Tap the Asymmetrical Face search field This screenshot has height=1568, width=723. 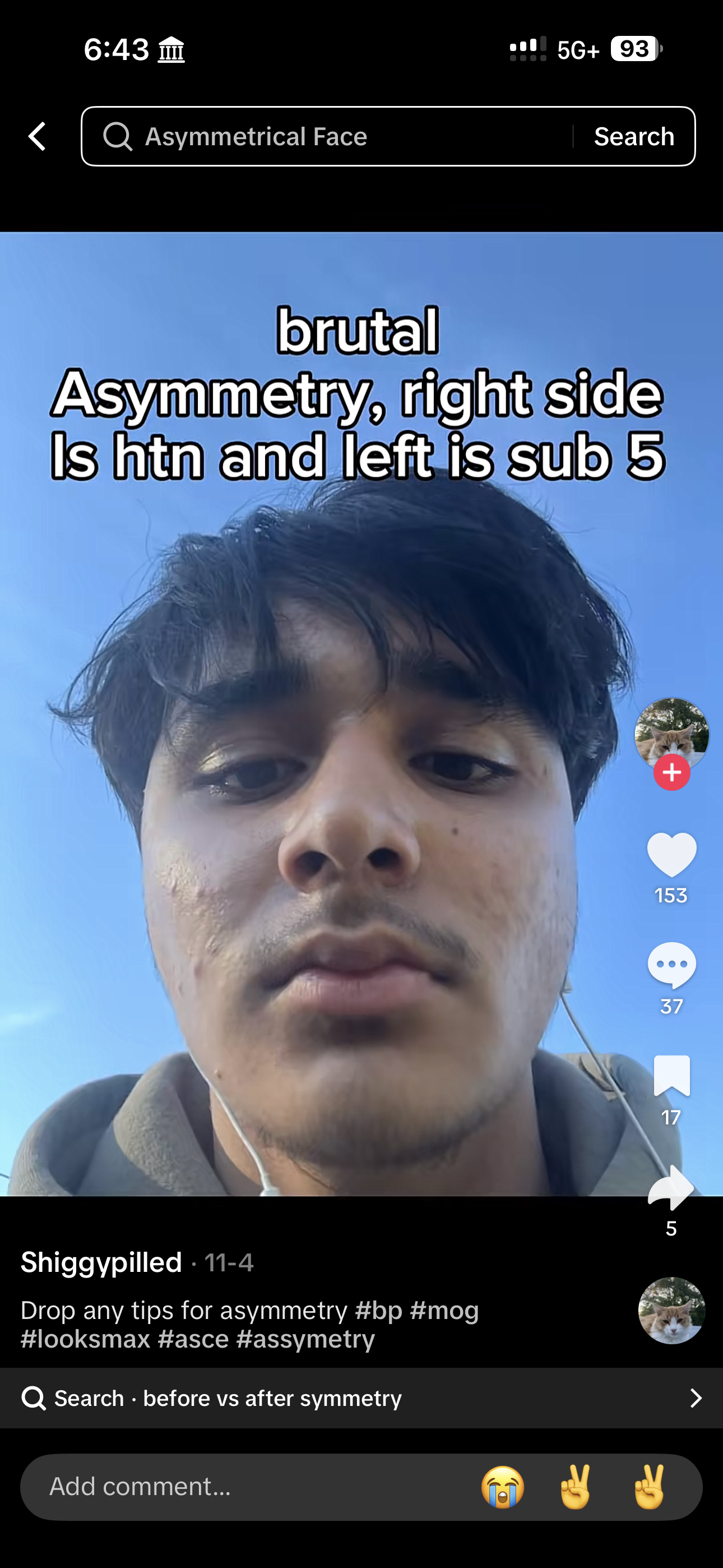328,136
